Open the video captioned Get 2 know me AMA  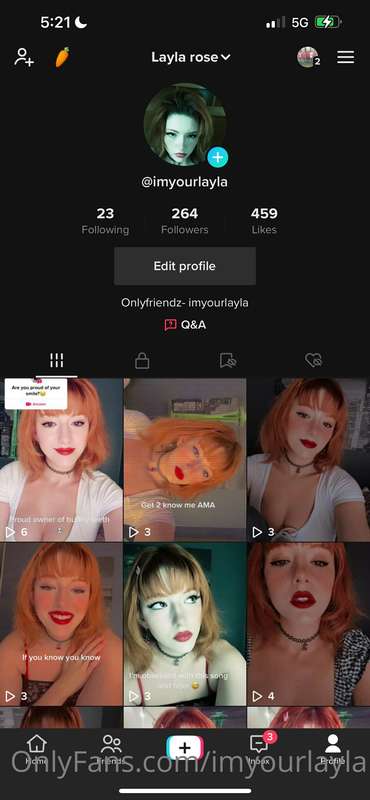click(x=185, y=460)
